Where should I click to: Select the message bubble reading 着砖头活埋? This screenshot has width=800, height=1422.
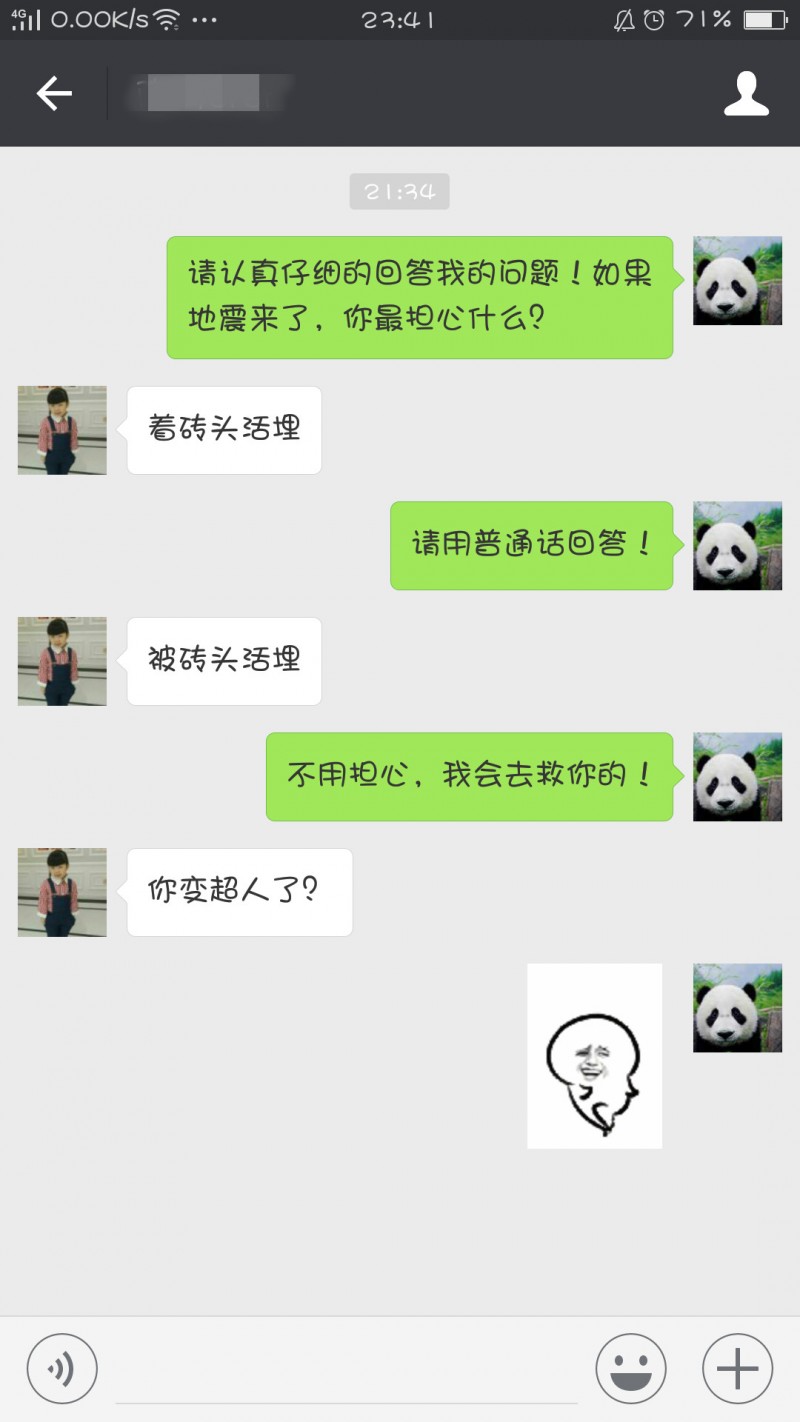tap(223, 430)
